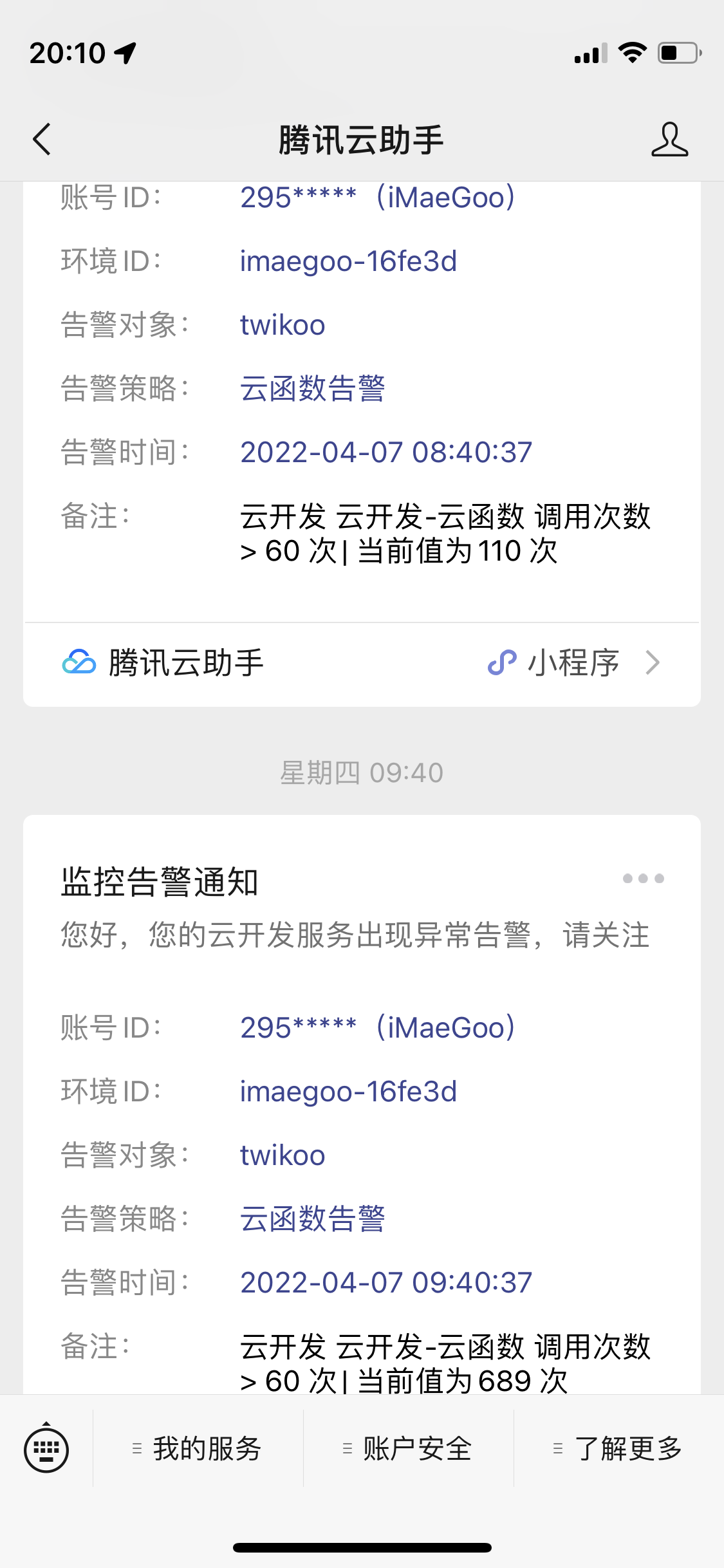Open the account profile icon
This screenshot has height=1568, width=724.
click(x=669, y=139)
